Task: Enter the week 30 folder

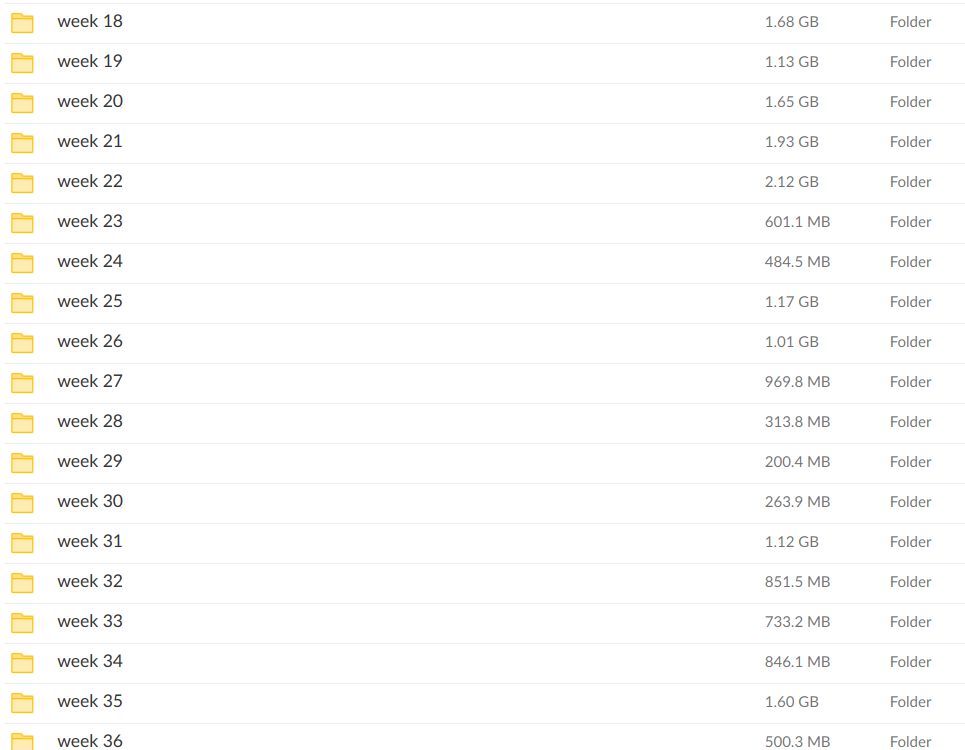Action: [90, 502]
